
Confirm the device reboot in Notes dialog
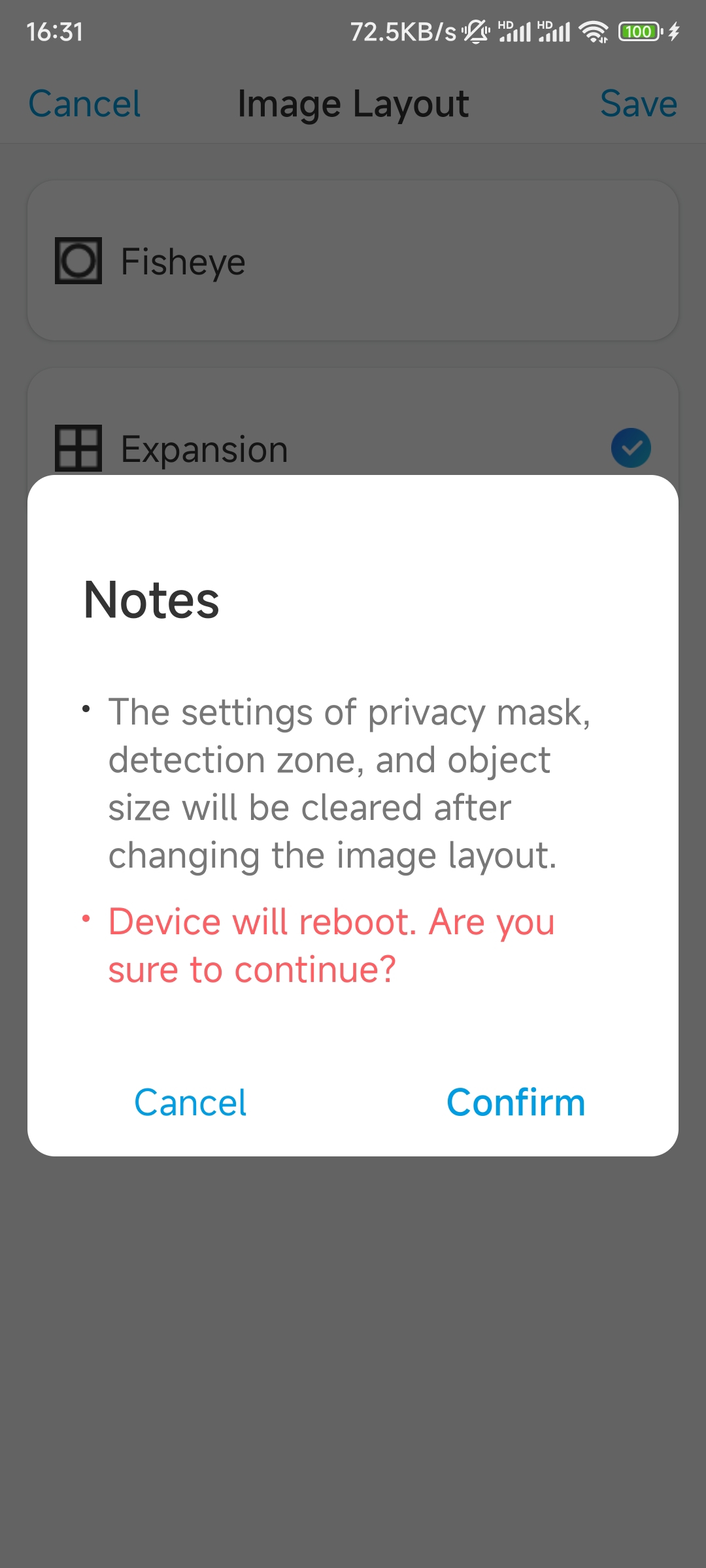coord(516,1103)
